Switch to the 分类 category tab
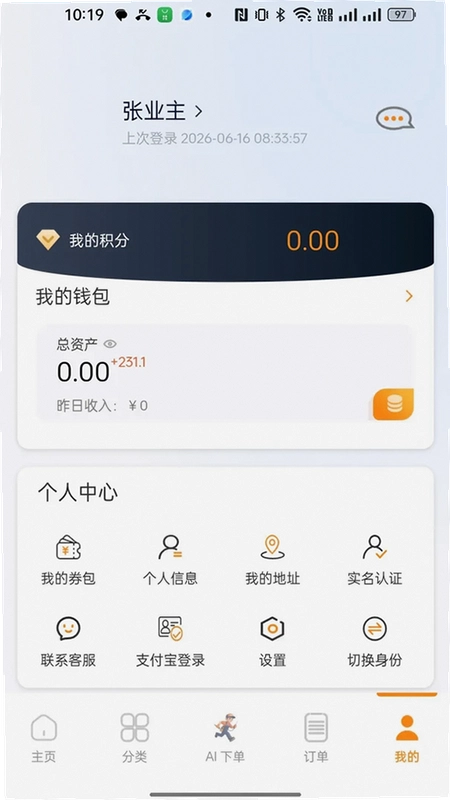 (x=135, y=738)
